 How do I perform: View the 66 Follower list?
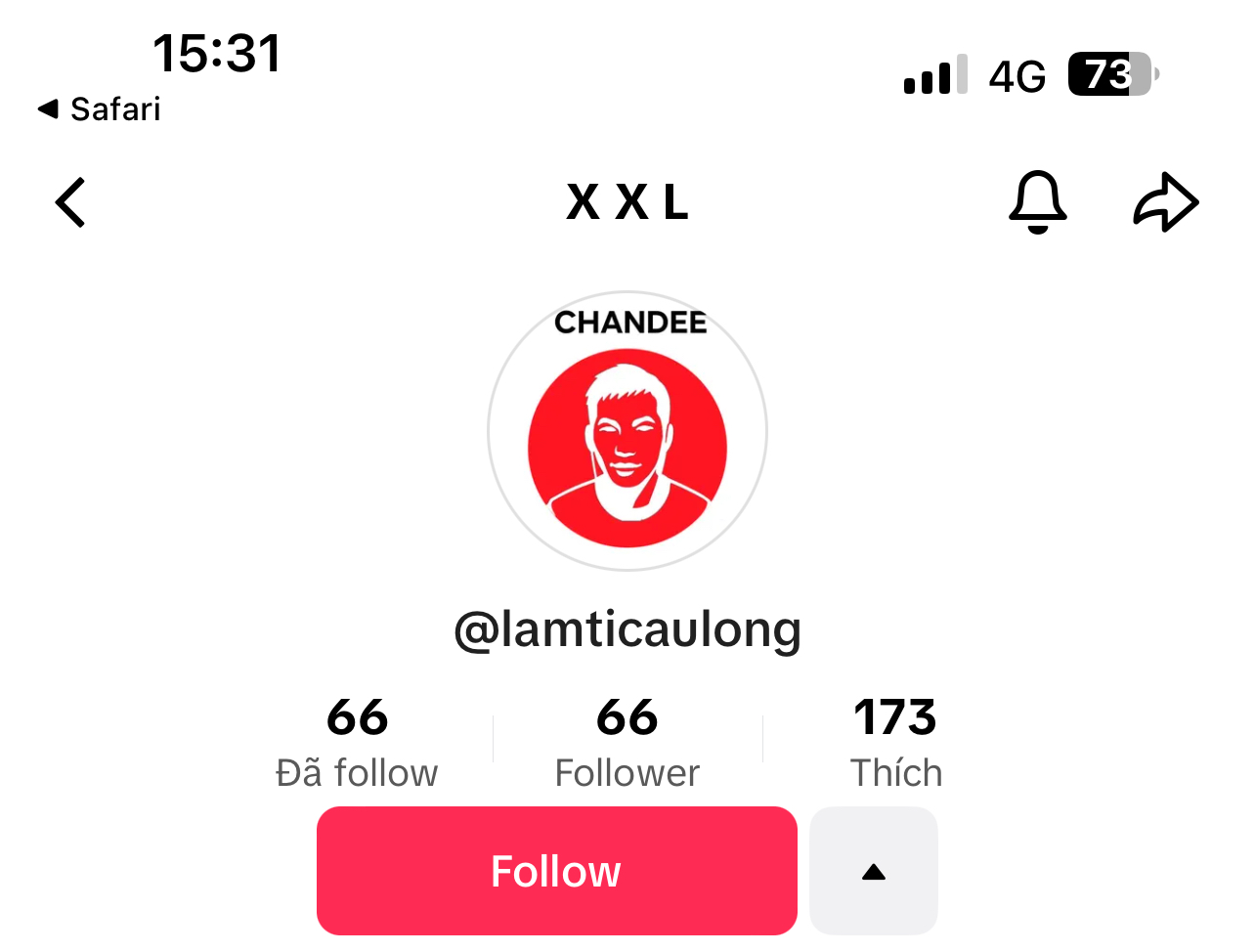point(627,742)
